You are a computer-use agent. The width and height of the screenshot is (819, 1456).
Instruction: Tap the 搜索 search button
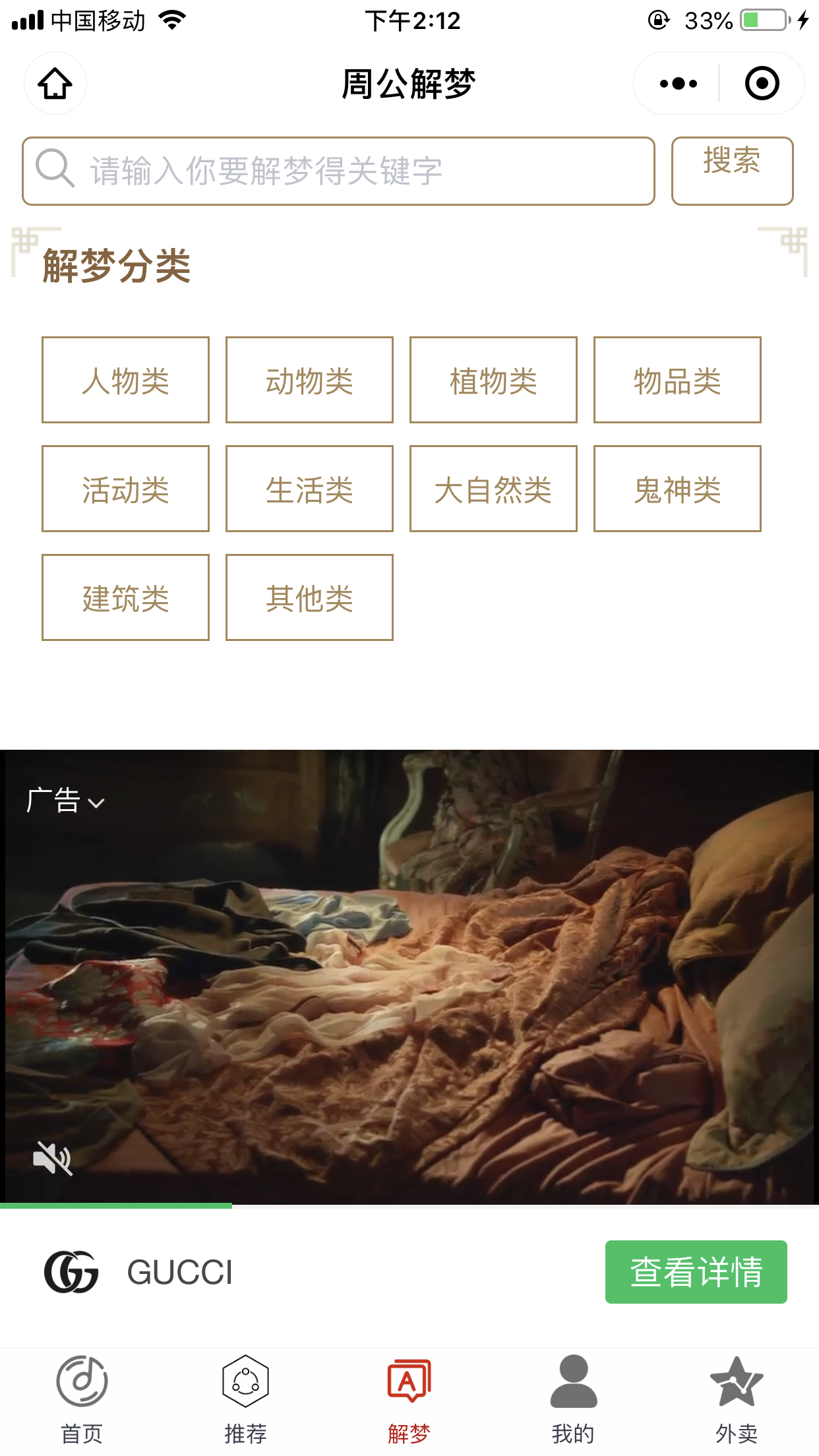tap(732, 171)
